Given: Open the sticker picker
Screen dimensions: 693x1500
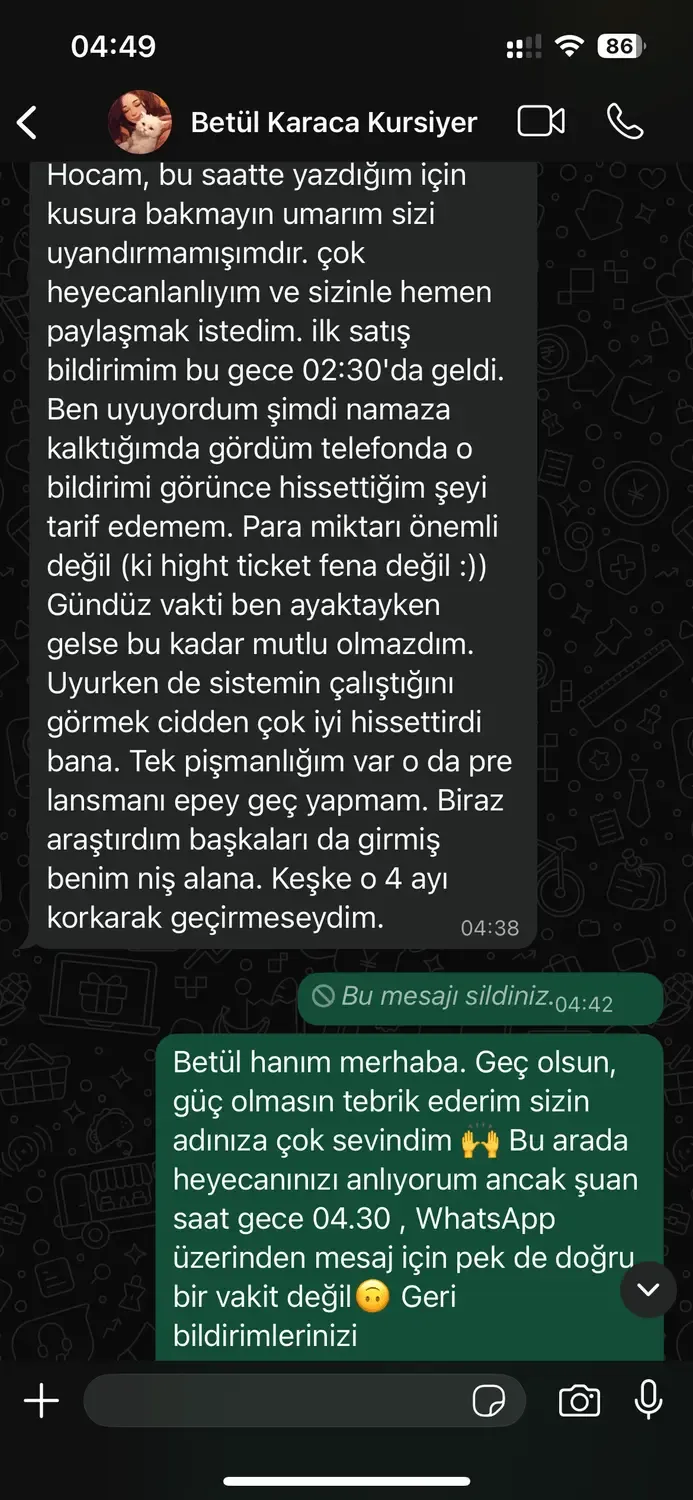Looking at the screenshot, I should click(489, 1401).
